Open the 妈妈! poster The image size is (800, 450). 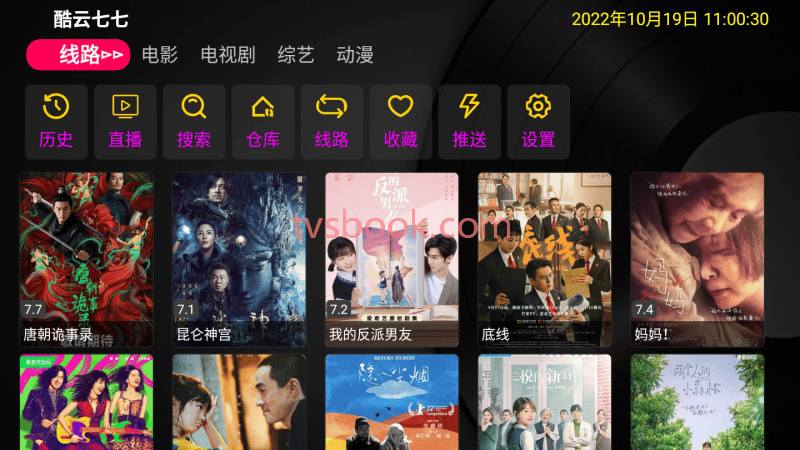point(697,258)
